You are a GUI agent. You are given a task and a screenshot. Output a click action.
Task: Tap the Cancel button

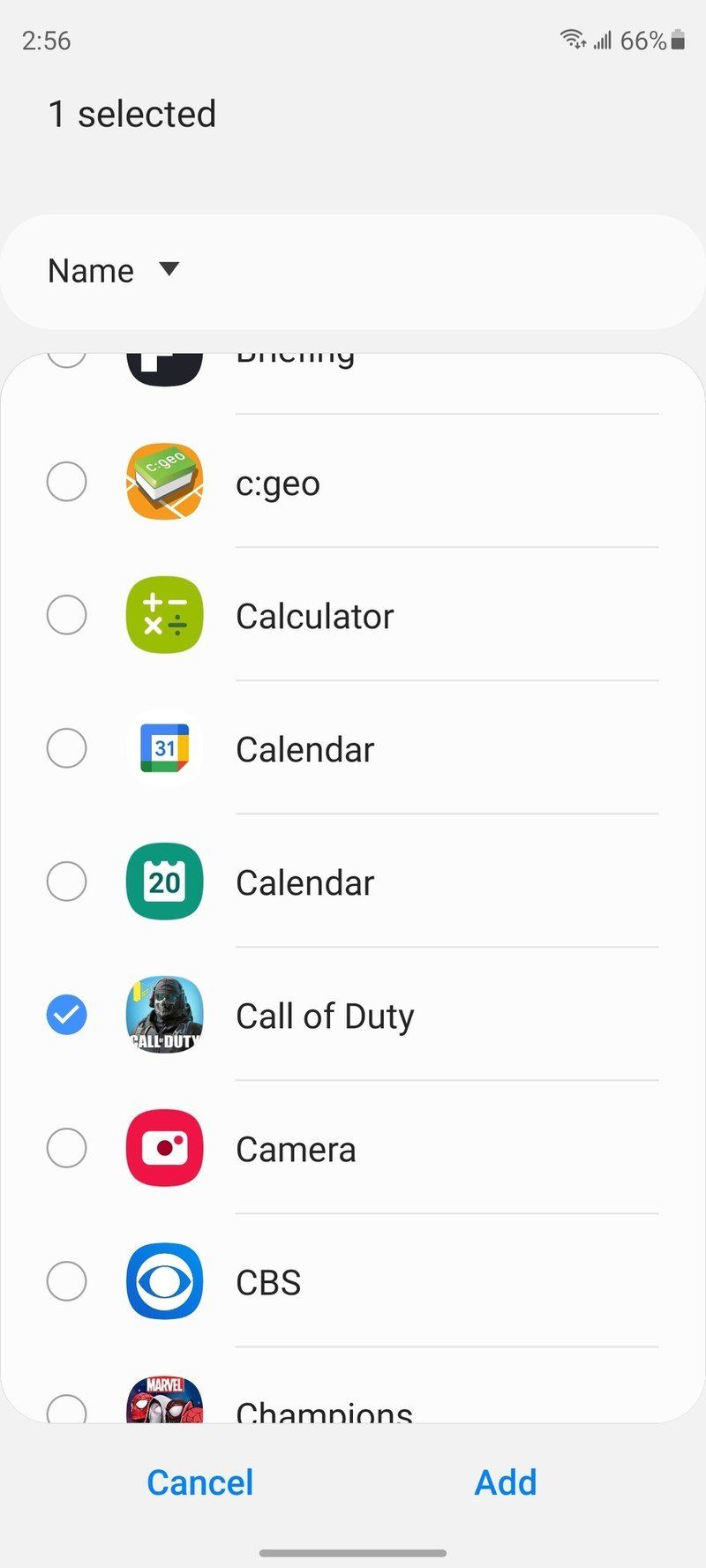199,1482
